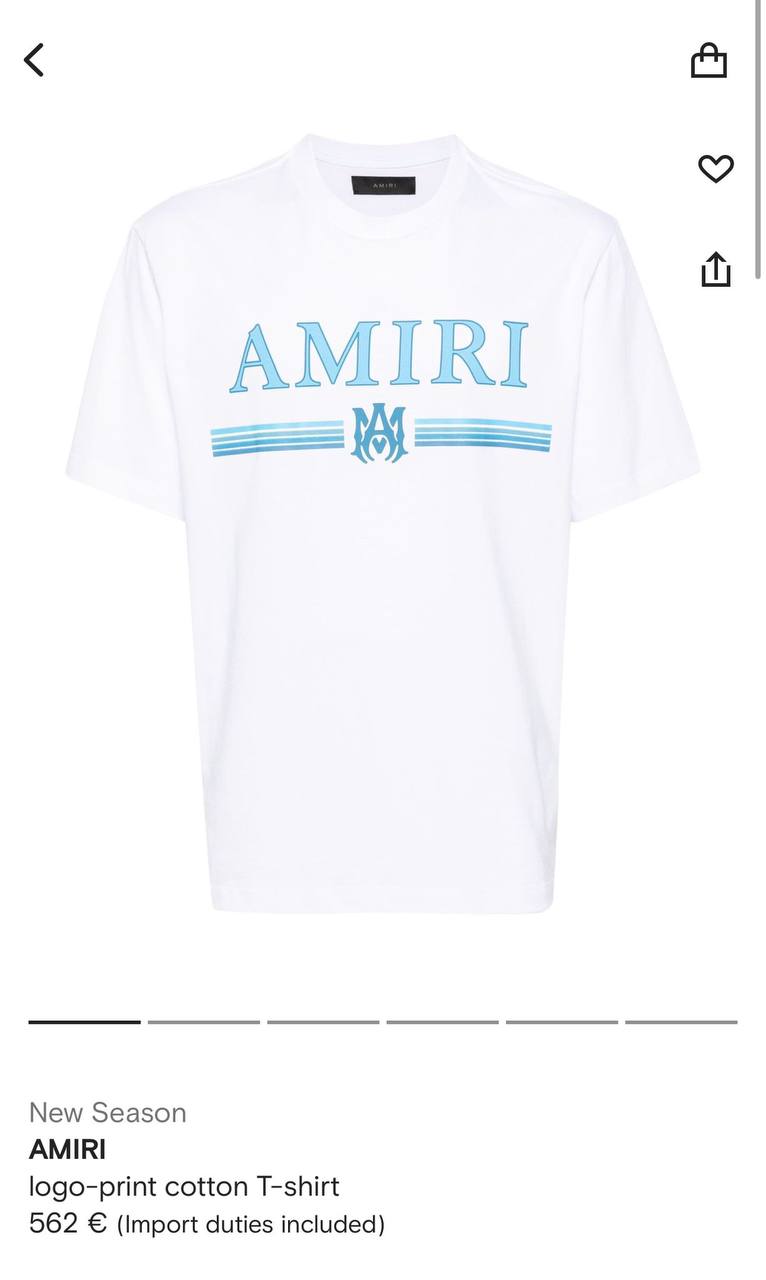This screenshot has height=1280, width=766.
Task: Open the AMIRI T-shirt product photo
Action: tap(383, 522)
